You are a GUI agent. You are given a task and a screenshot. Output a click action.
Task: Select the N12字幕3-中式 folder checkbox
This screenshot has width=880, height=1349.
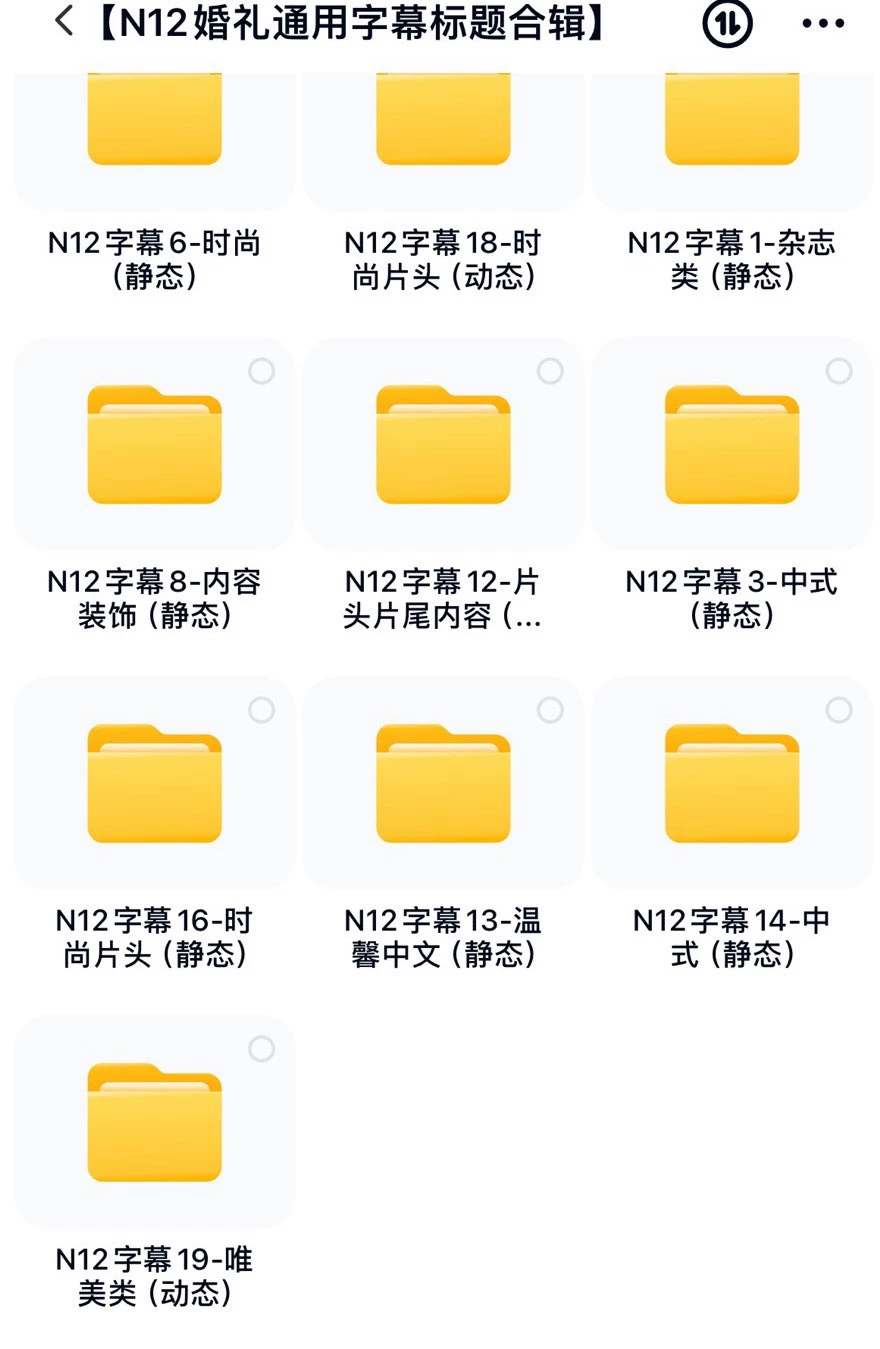coord(839,372)
